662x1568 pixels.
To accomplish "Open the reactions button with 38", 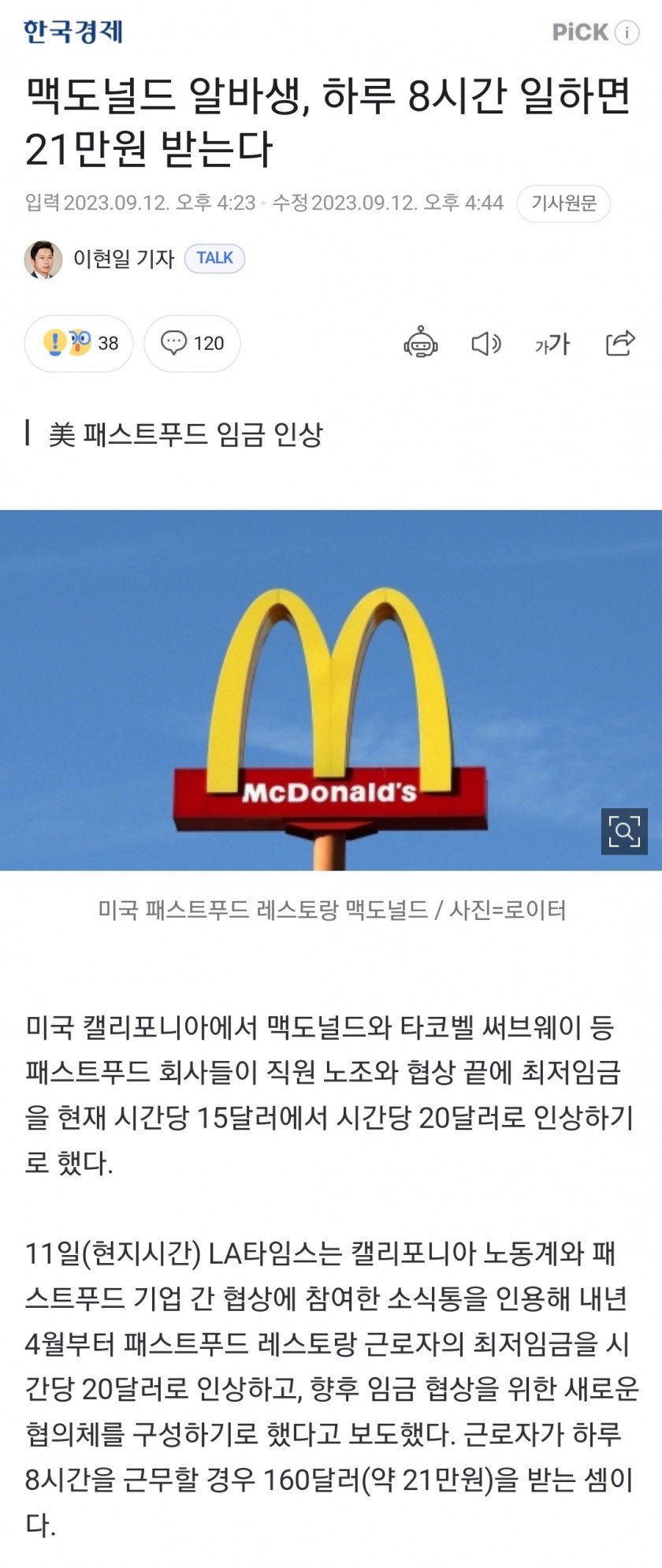I will coord(80,343).
